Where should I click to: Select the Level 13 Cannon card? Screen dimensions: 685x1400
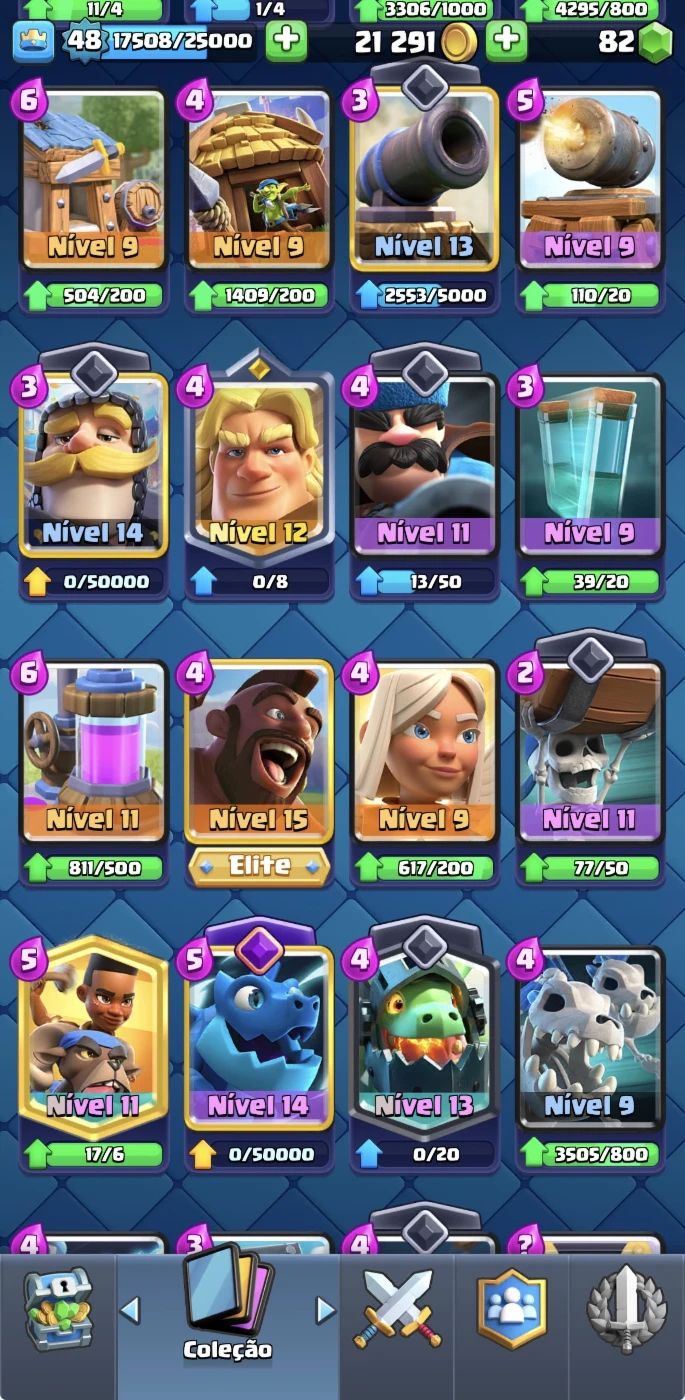[x=424, y=180]
